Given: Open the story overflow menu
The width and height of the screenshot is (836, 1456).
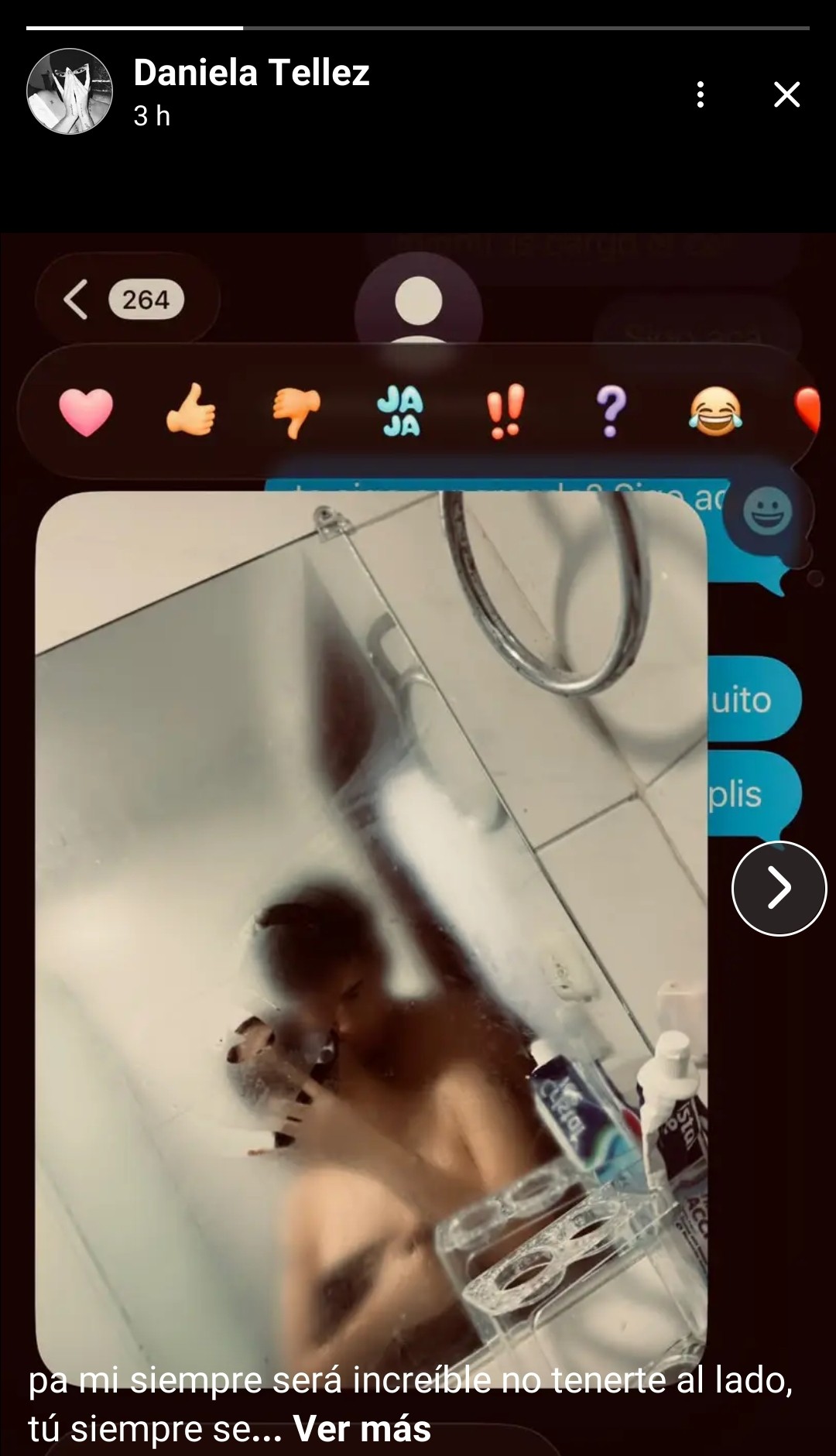Looking at the screenshot, I should 701,94.
